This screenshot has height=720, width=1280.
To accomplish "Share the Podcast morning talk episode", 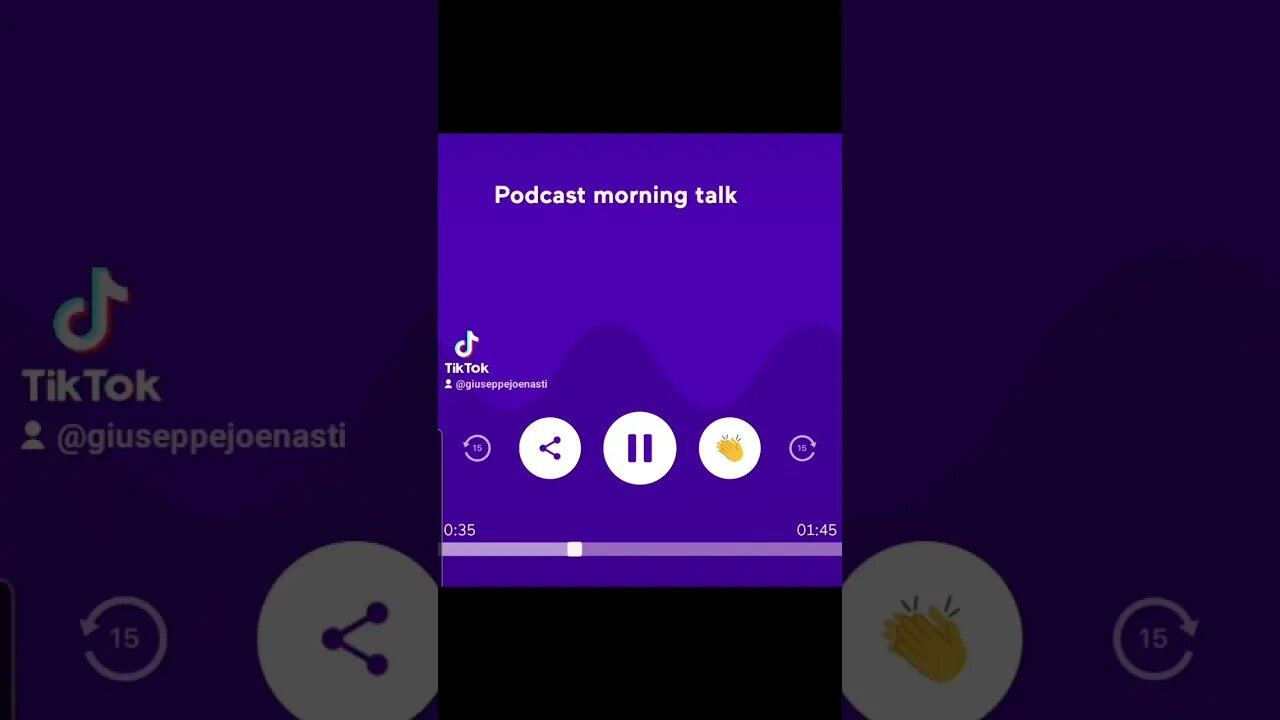I will [550, 448].
